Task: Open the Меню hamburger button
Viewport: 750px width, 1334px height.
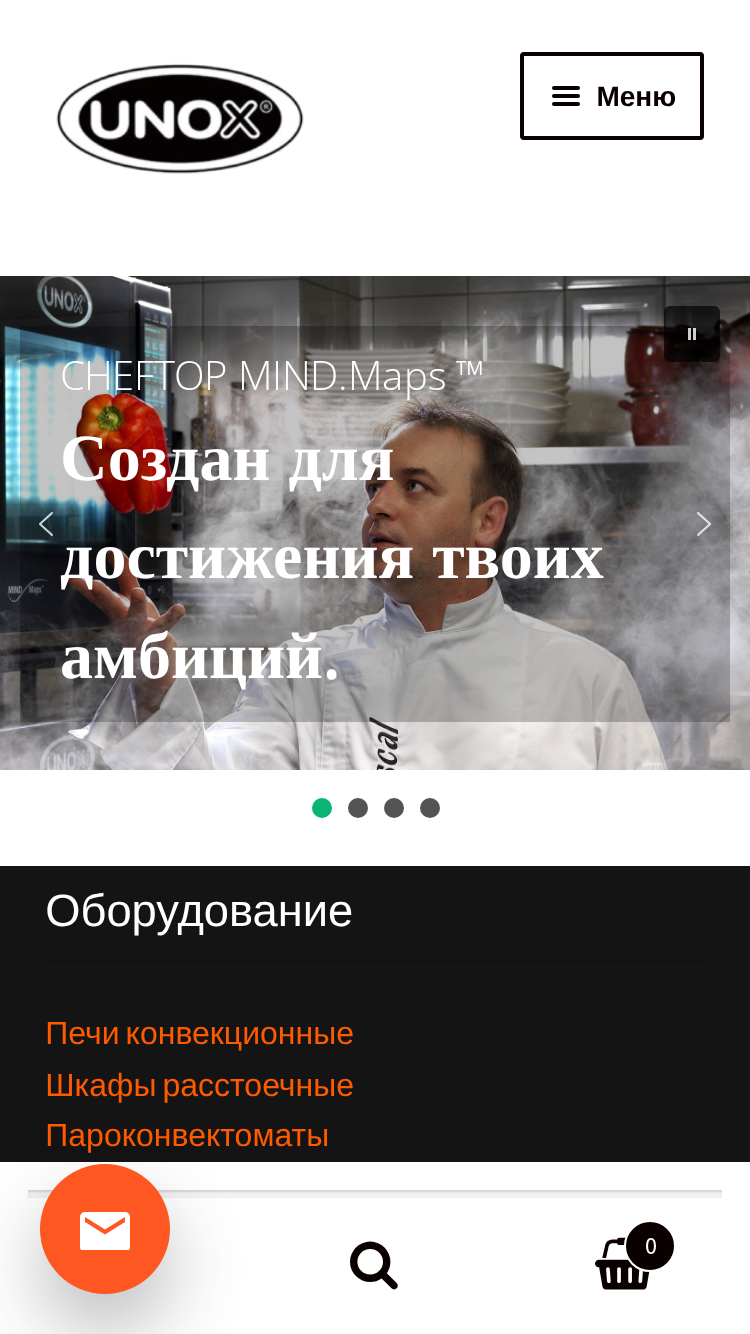Action: point(612,96)
